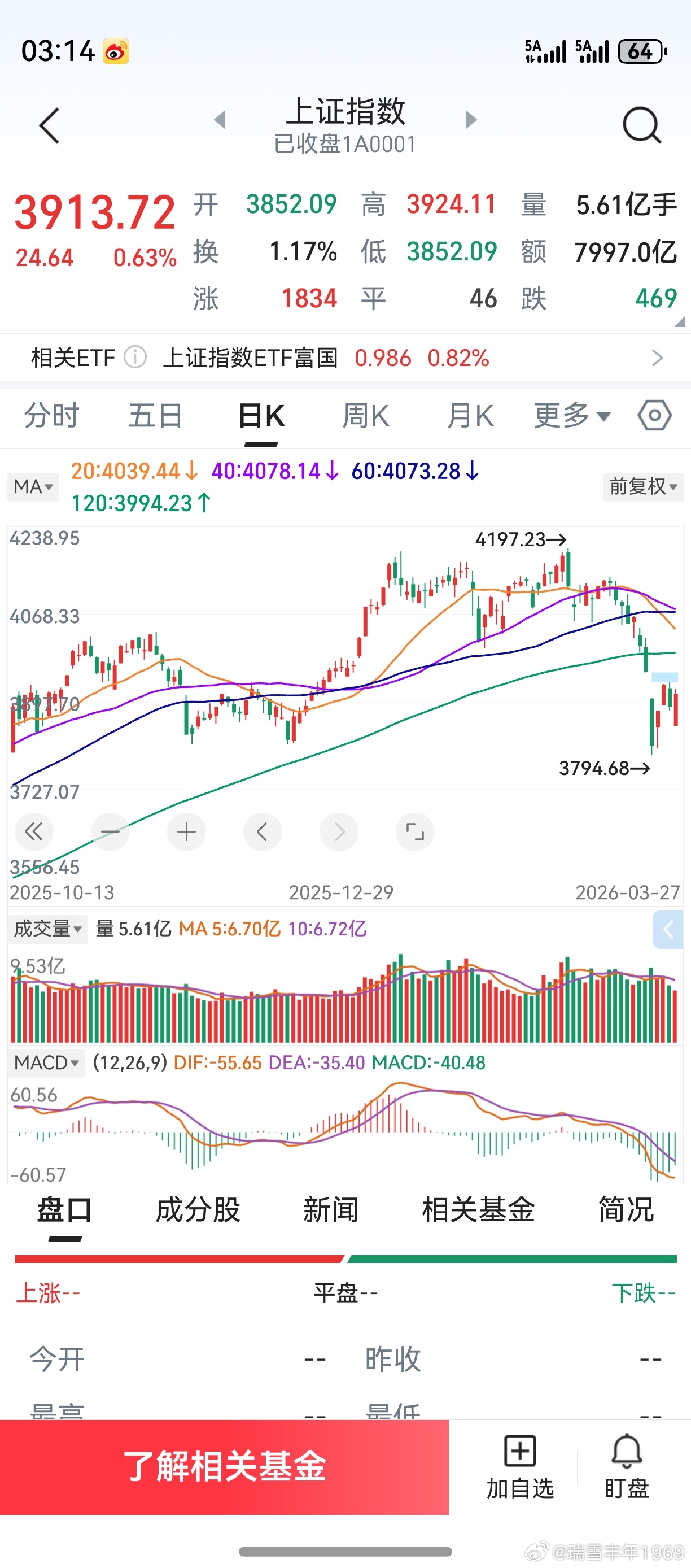Switch to previous index with title left arrow
The image size is (691, 1568).
(220, 119)
